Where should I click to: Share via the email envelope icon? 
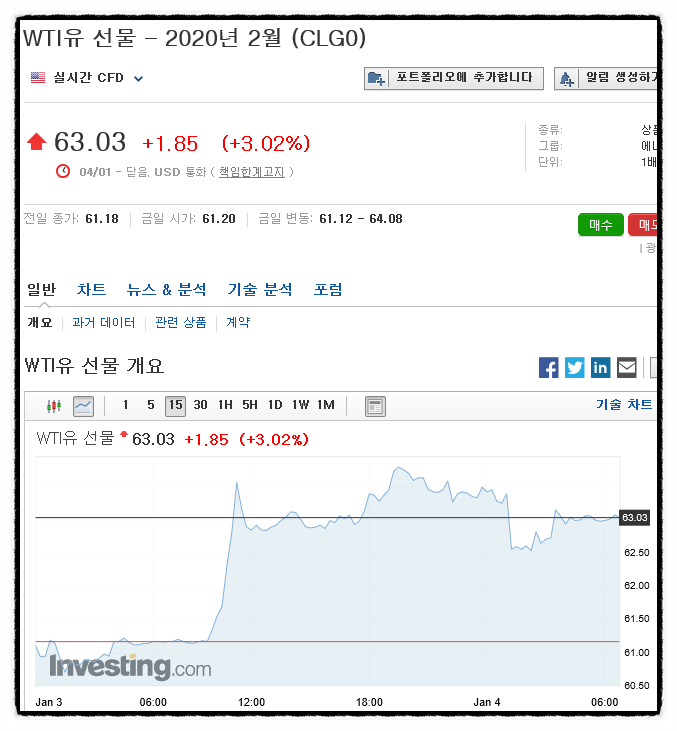[626, 367]
